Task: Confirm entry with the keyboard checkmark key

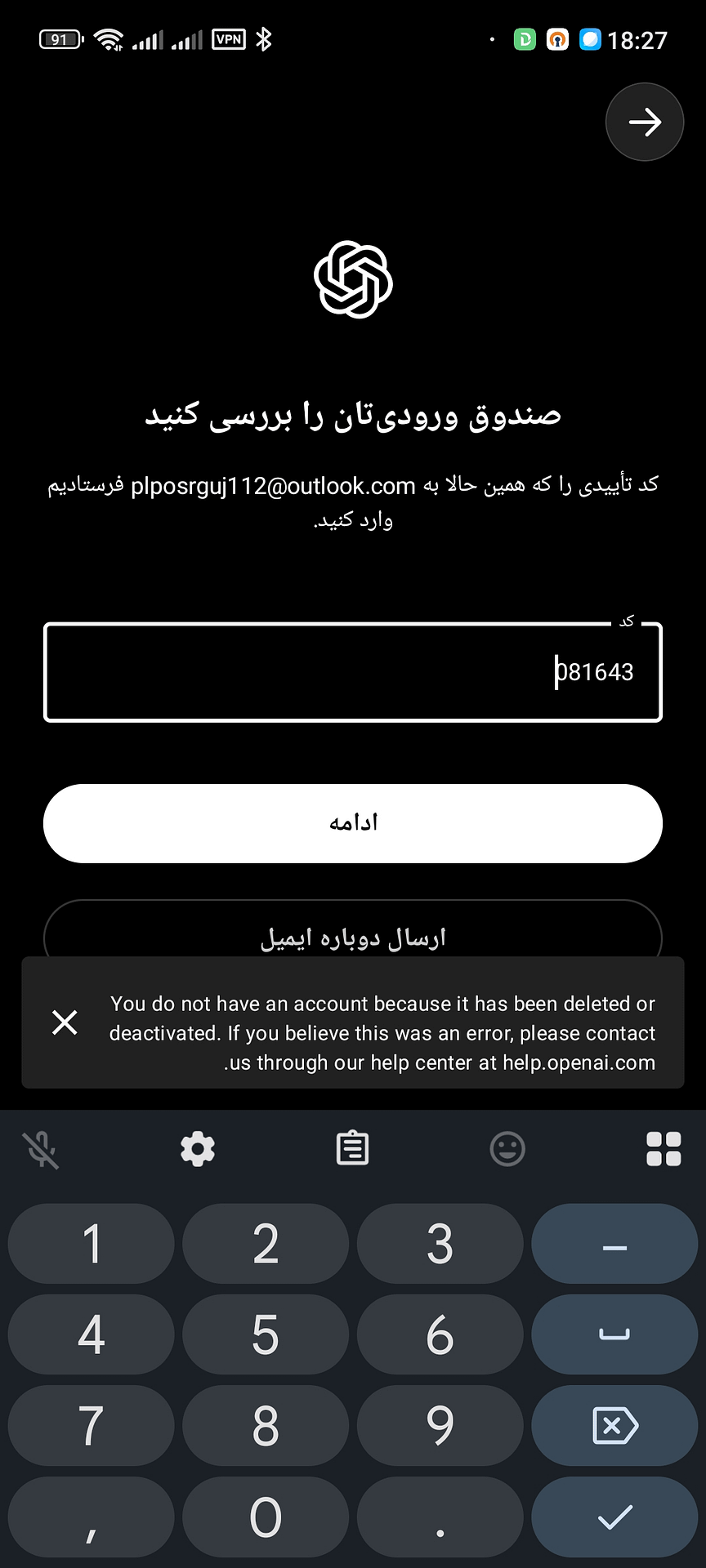Action: click(x=614, y=1517)
